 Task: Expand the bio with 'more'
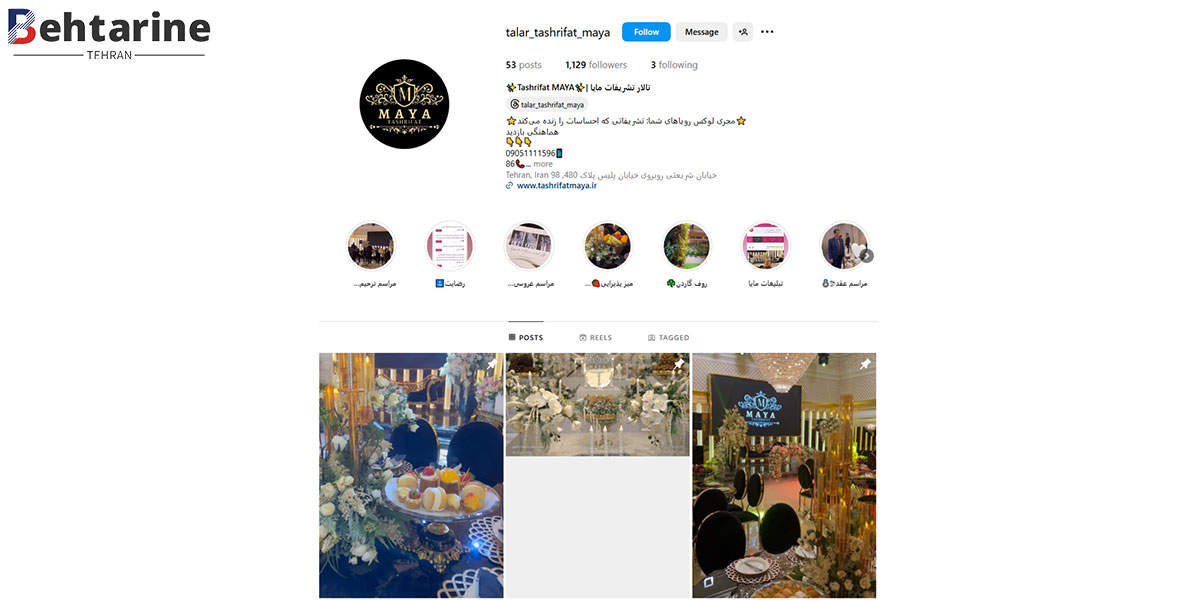click(x=542, y=164)
